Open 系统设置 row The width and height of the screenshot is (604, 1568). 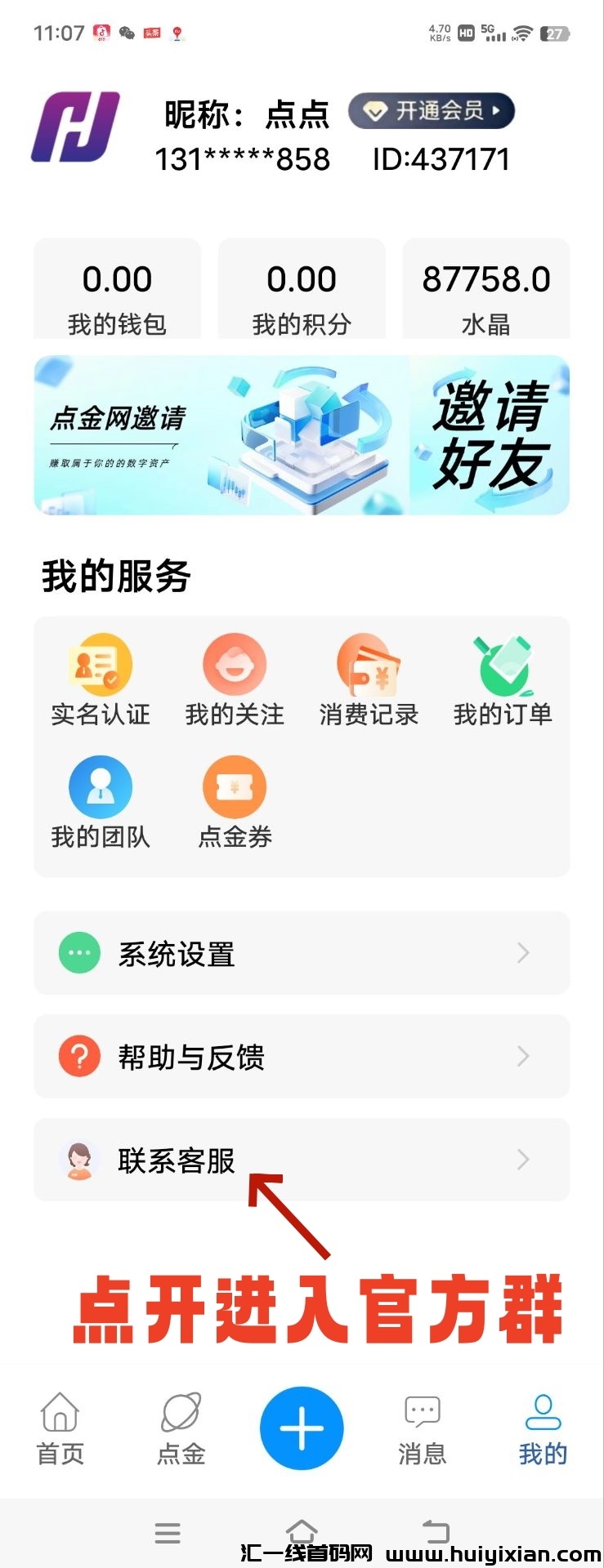[302, 953]
